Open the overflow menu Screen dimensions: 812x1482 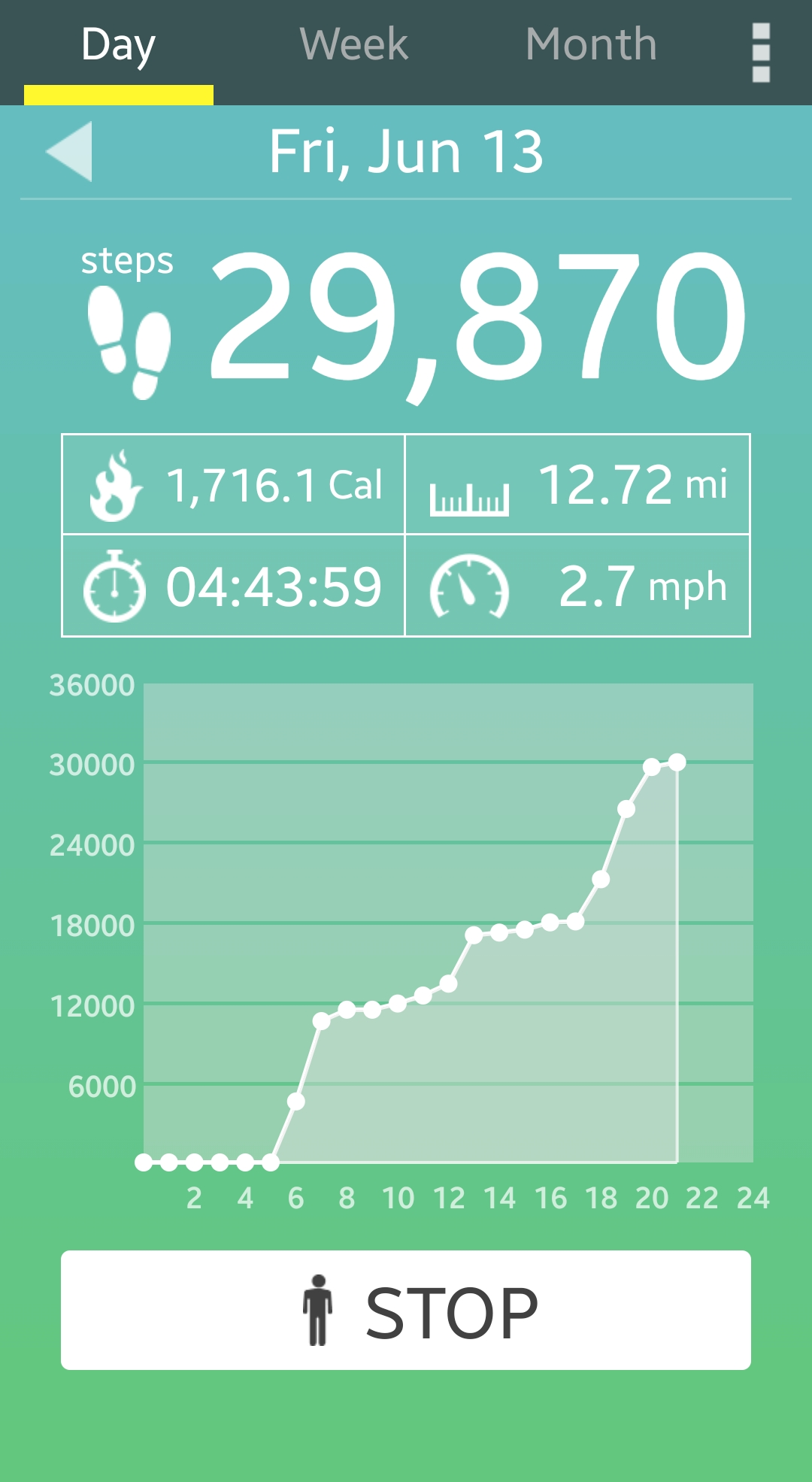pyautogui.click(x=761, y=52)
